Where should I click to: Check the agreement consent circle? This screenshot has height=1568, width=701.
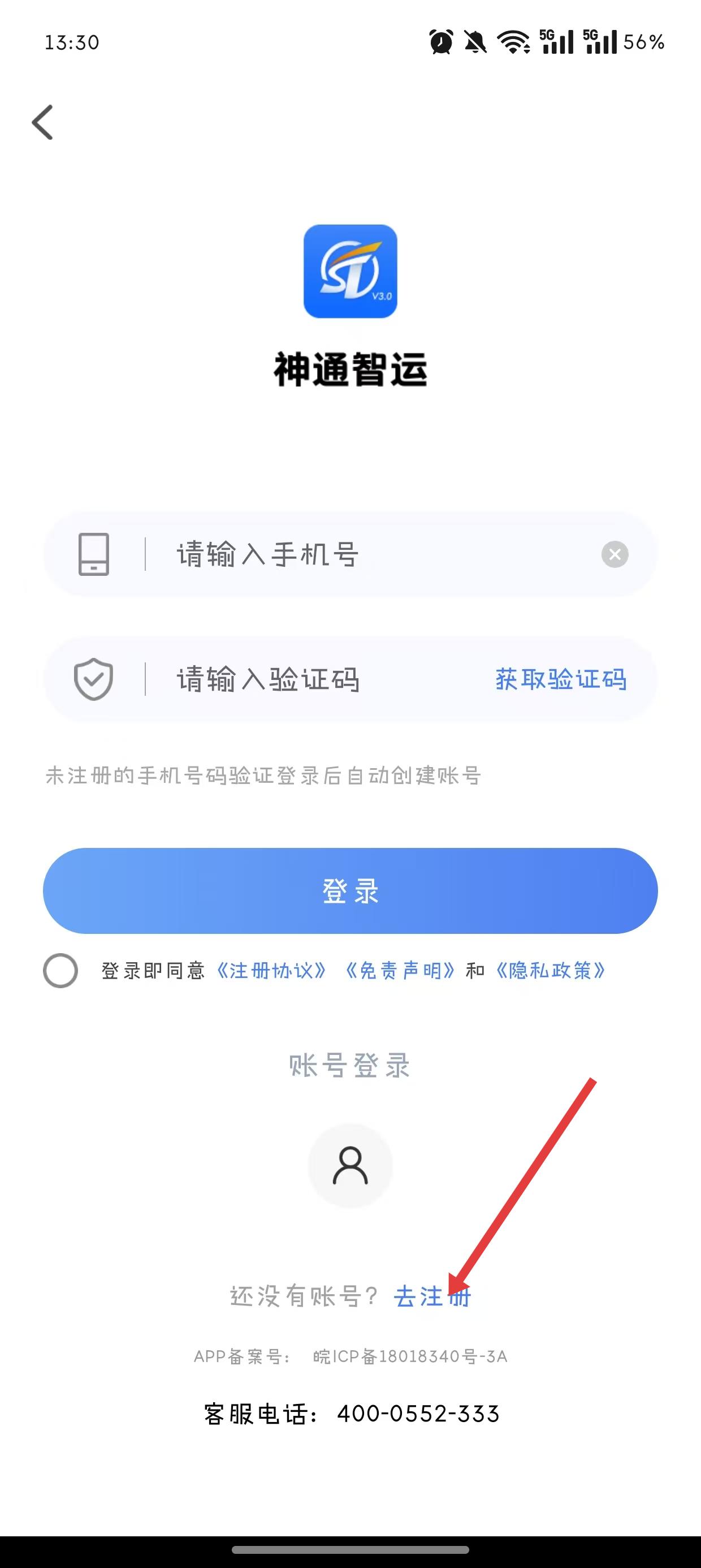pos(61,970)
